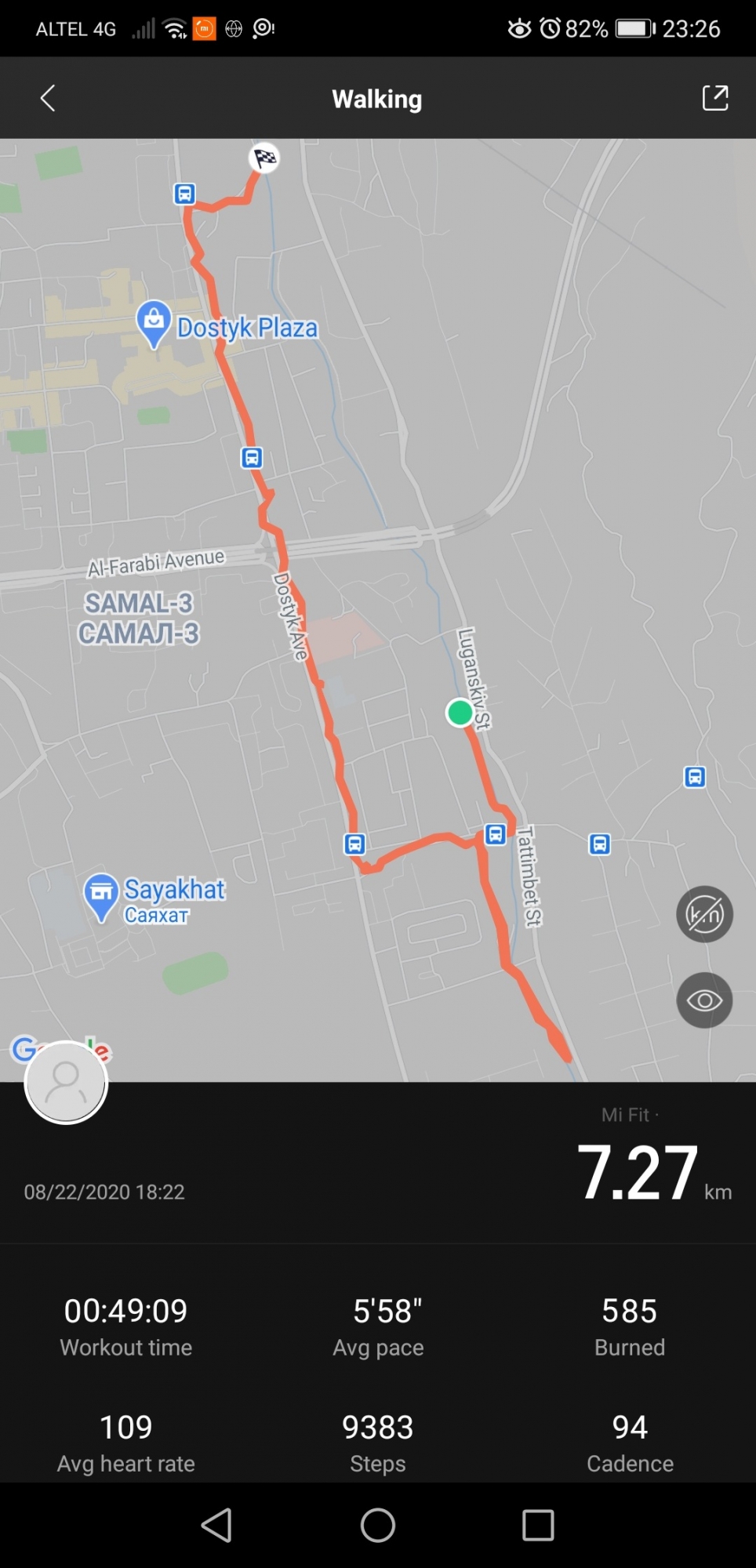
Task: Toggle map visibility with the eye icon
Action: 704,1000
